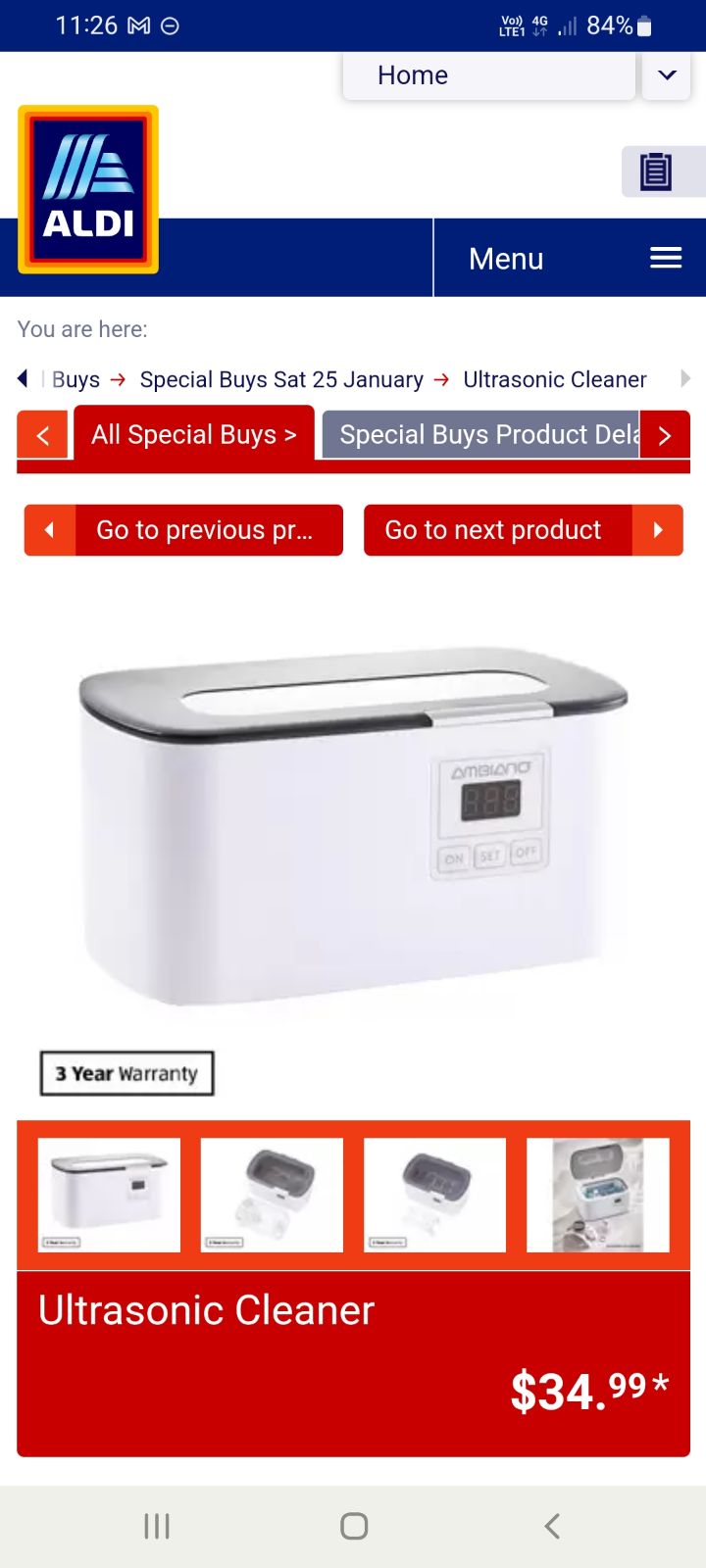Go back with the system back button
This screenshot has height=1568, width=706.
point(552,1526)
